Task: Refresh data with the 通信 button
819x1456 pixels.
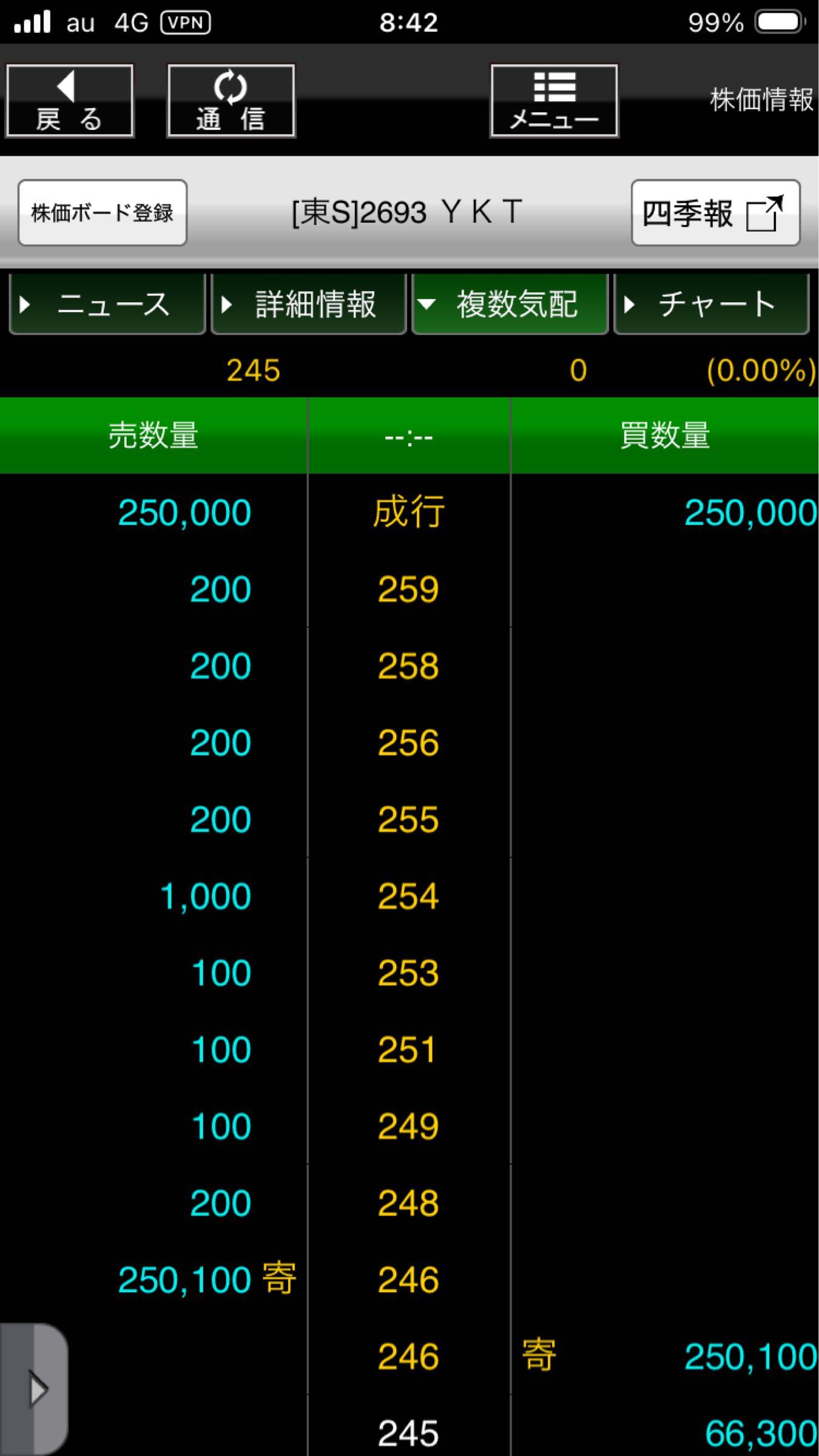Action: (231, 101)
